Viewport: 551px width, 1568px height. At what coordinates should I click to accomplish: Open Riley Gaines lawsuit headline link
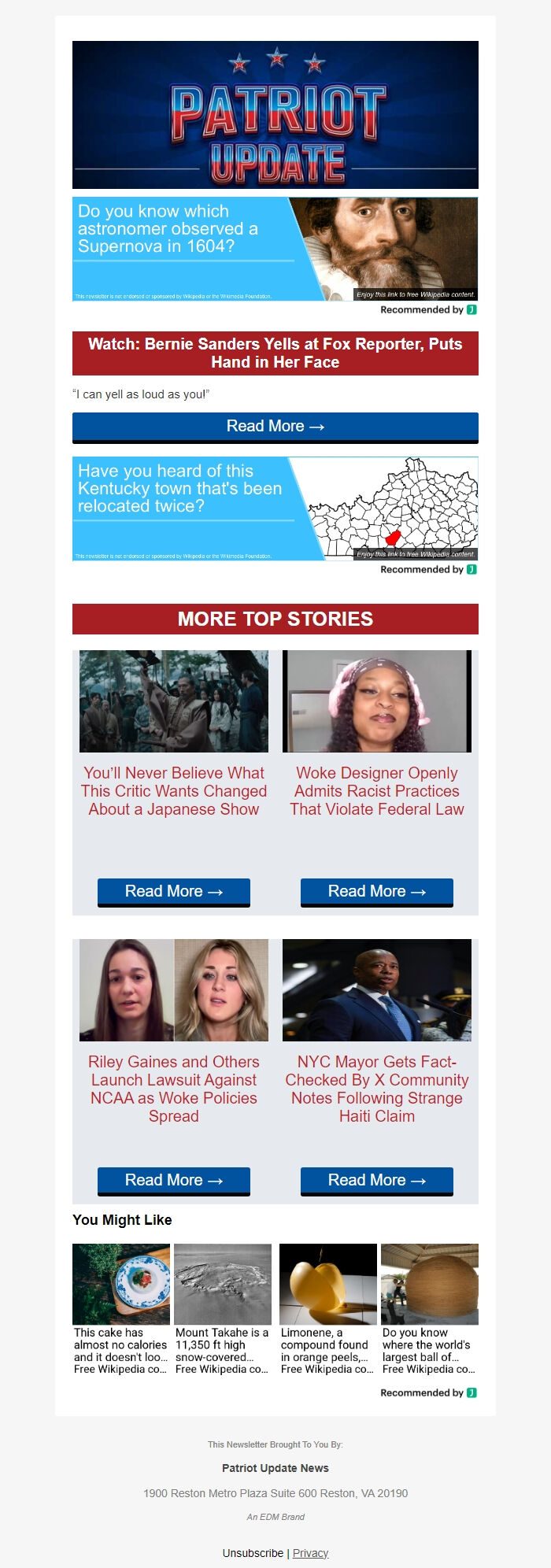(173, 1089)
